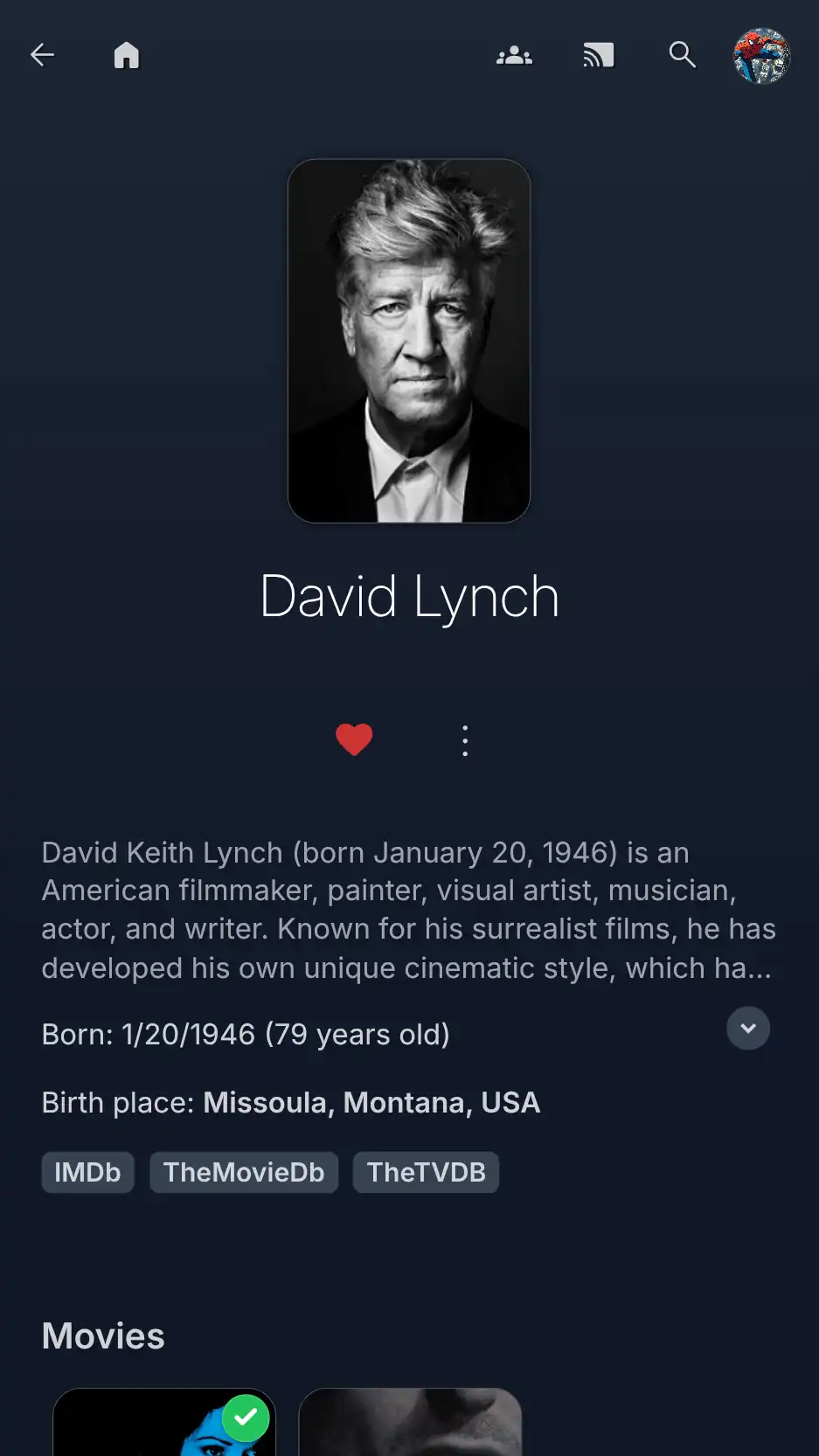Open the second movie poster card
Viewport: 819px width, 1456px height.
click(x=410, y=1423)
